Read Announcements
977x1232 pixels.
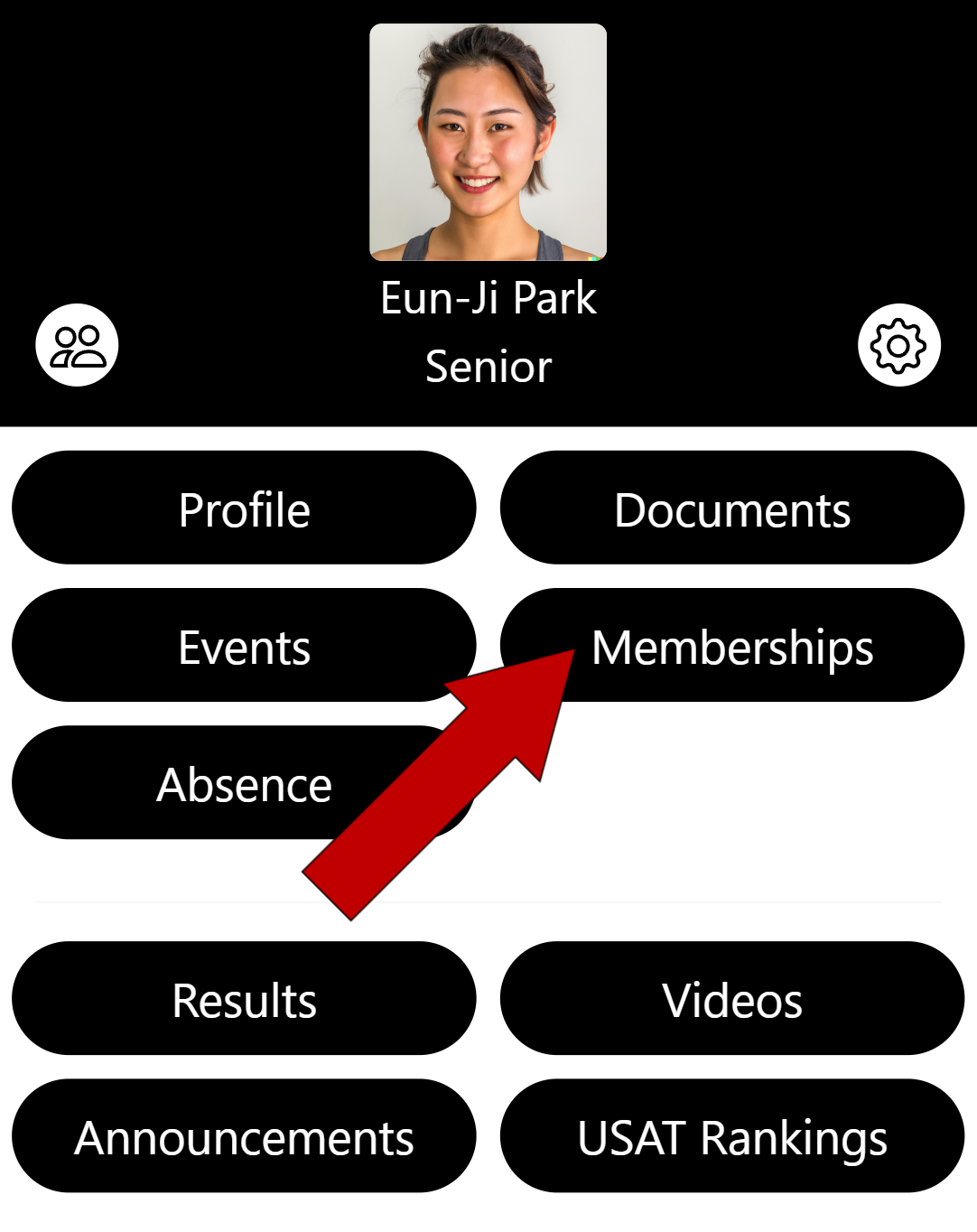(244, 1136)
